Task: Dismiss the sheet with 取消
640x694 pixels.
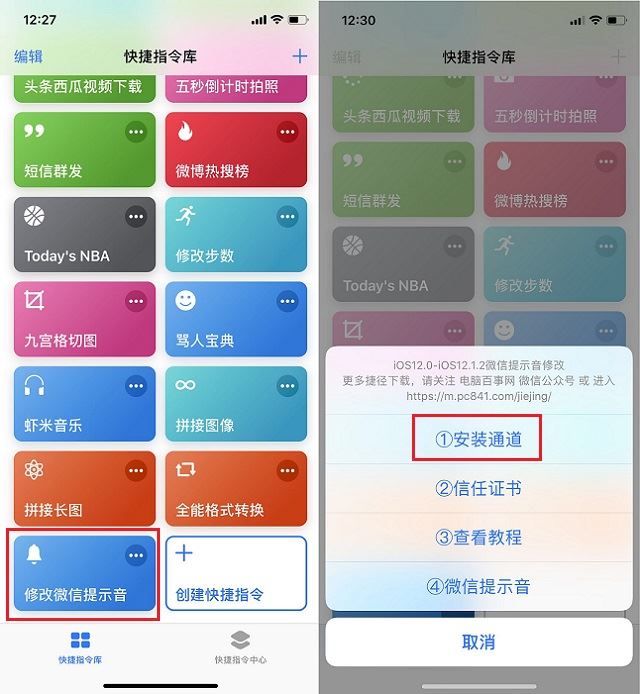Action: (x=478, y=642)
